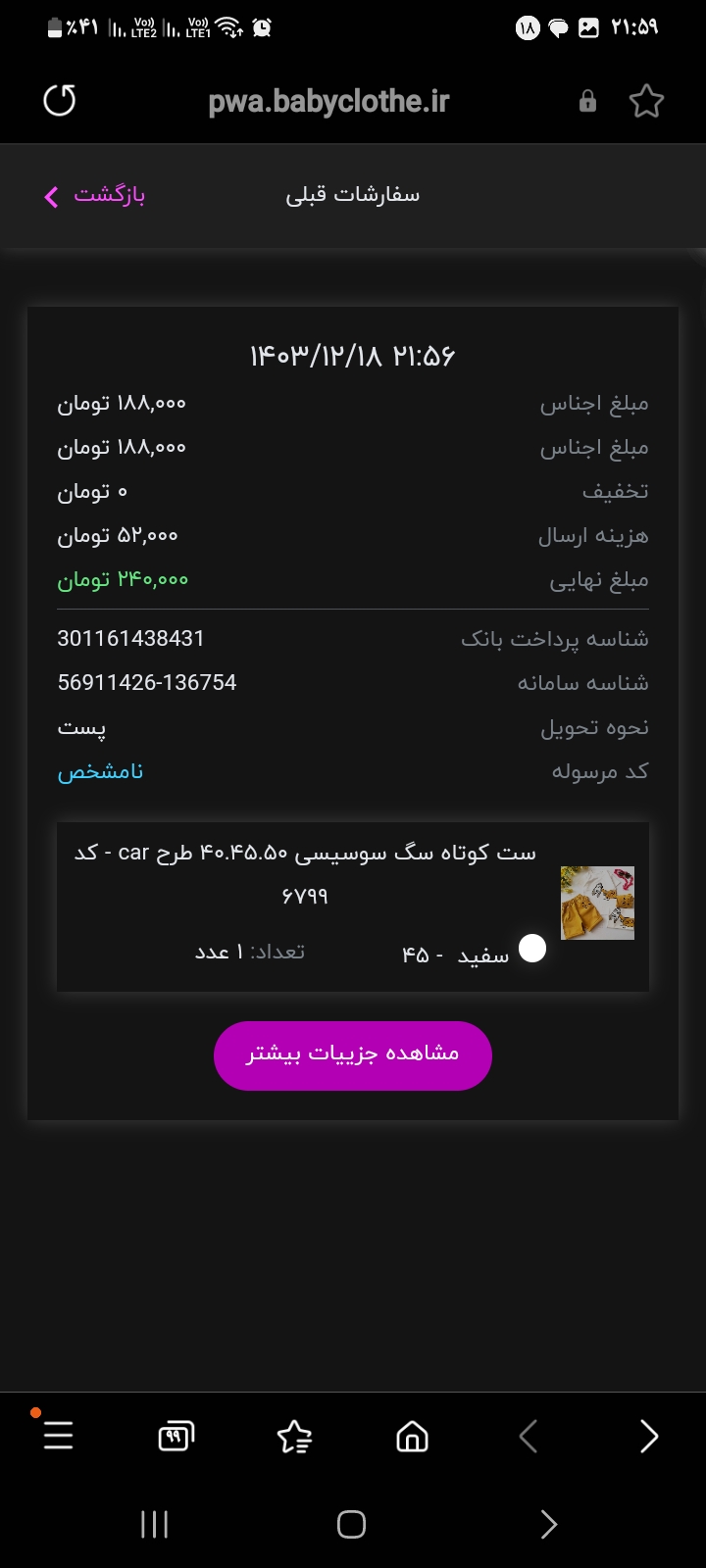Image resolution: width=706 pixels, height=1568 pixels.
Task: Tap the system home button
Action: [351, 1525]
